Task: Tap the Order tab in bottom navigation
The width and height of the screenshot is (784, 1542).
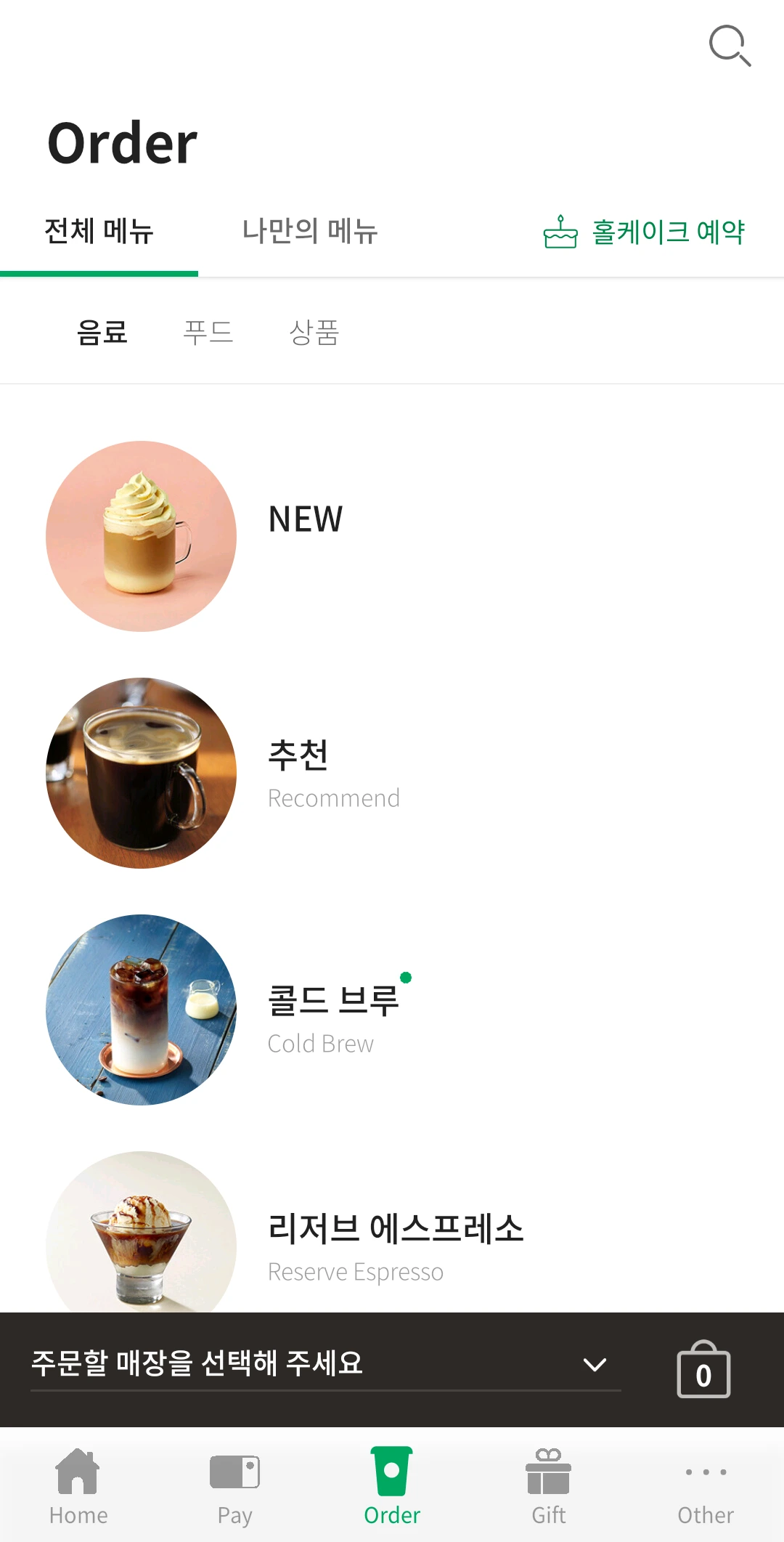Action: [x=392, y=1486]
